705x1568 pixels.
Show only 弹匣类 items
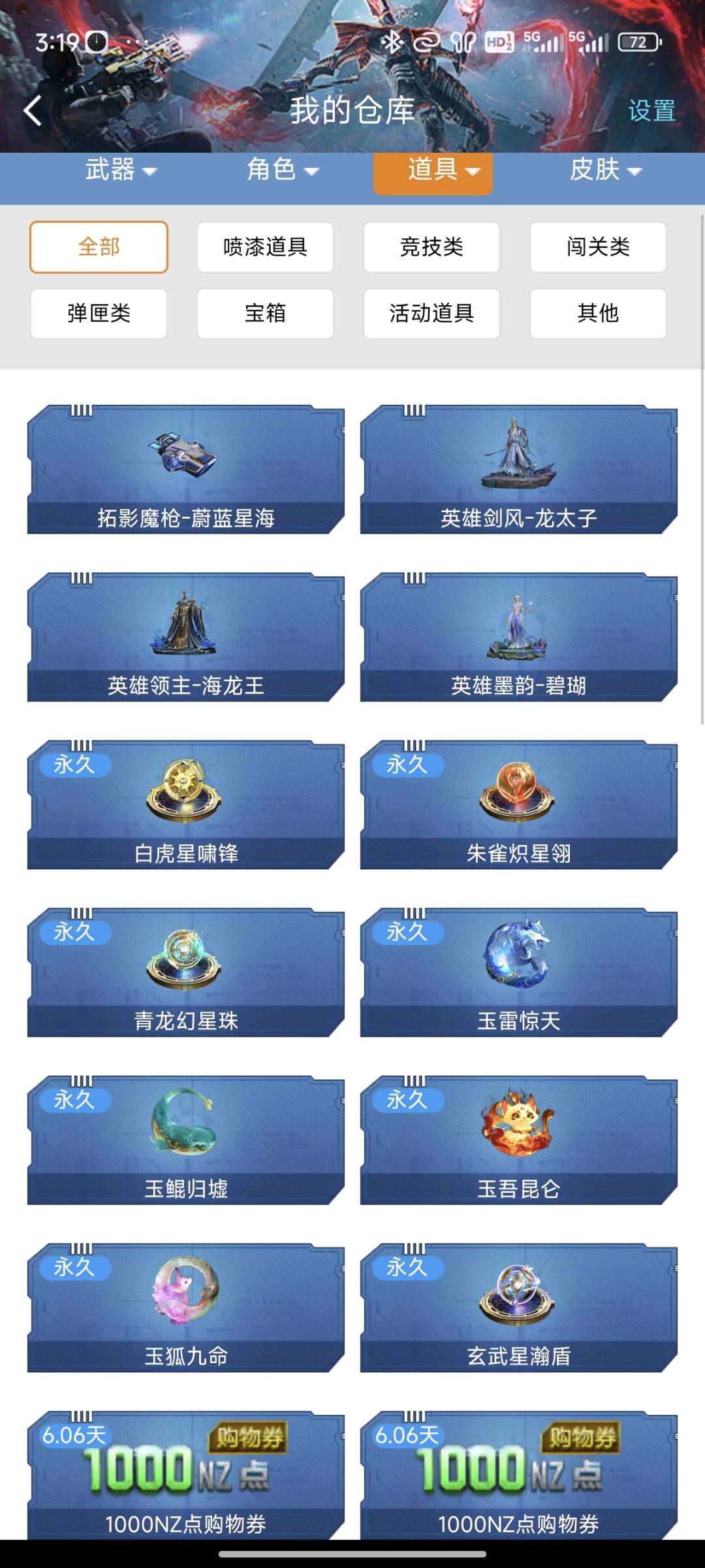pos(99,314)
